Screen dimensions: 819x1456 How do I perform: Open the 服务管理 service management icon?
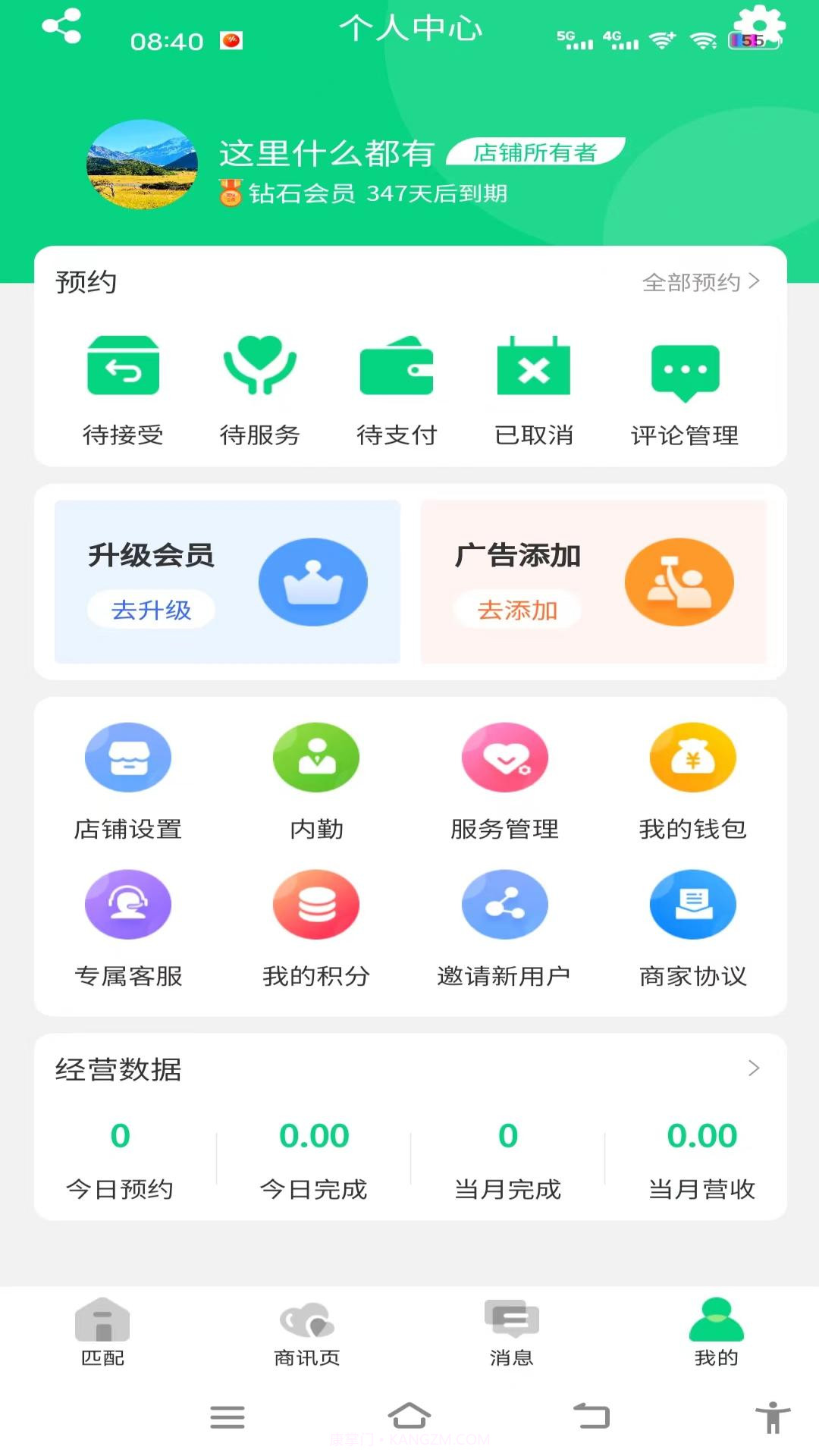click(504, 758)
